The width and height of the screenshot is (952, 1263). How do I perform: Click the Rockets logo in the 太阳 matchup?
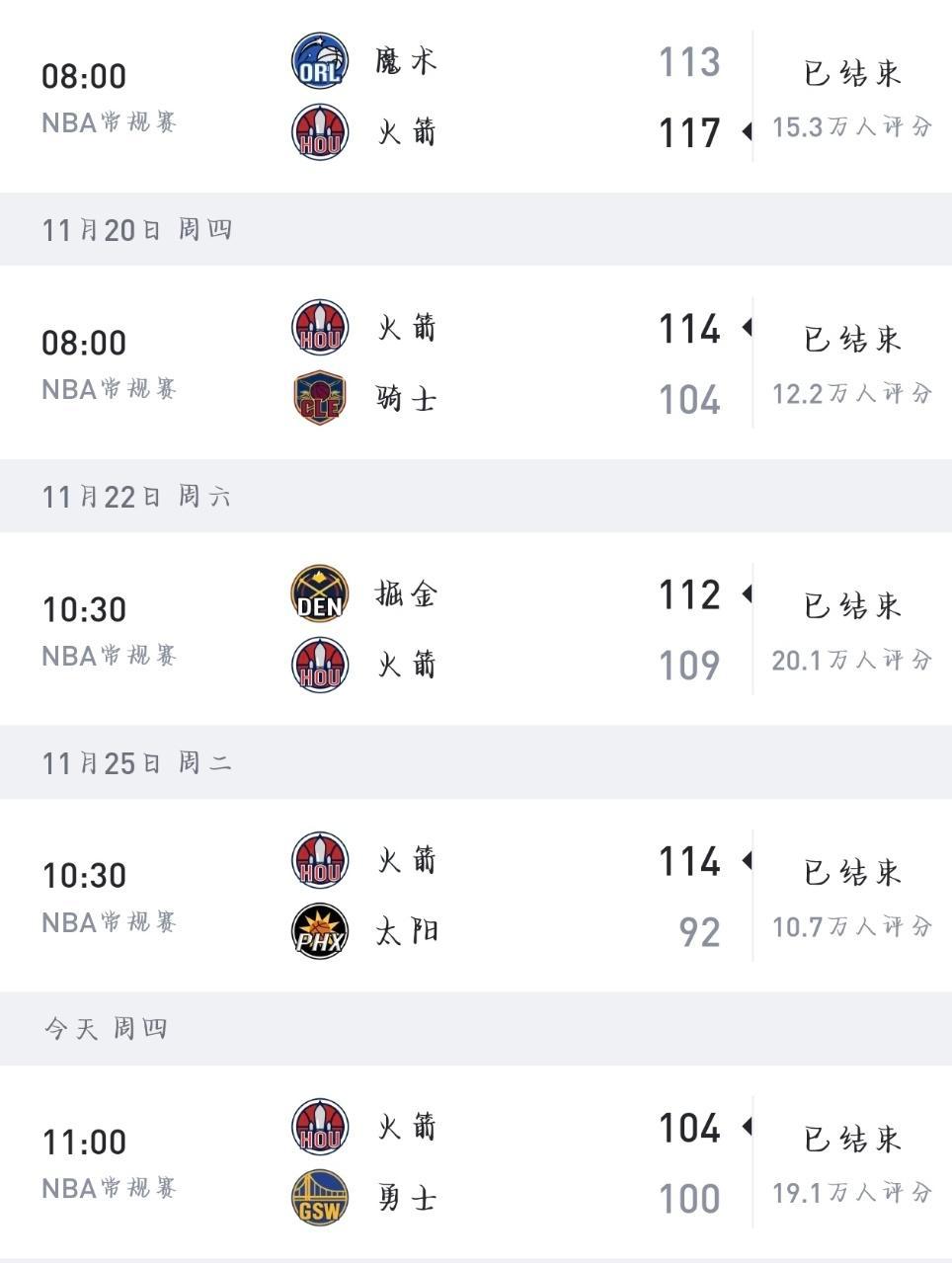(x=318, y=858)
